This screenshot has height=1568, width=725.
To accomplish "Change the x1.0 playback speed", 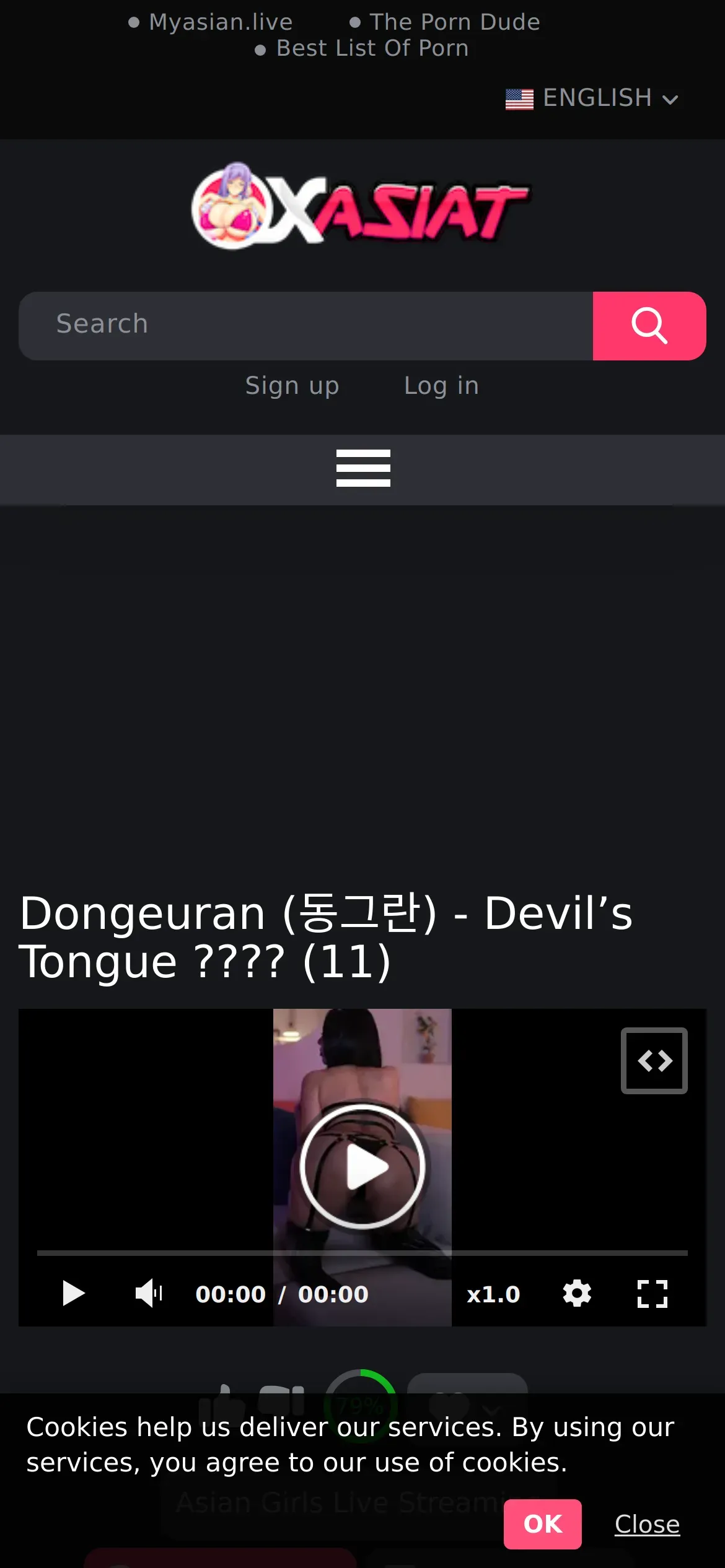I will (493, 1294).
